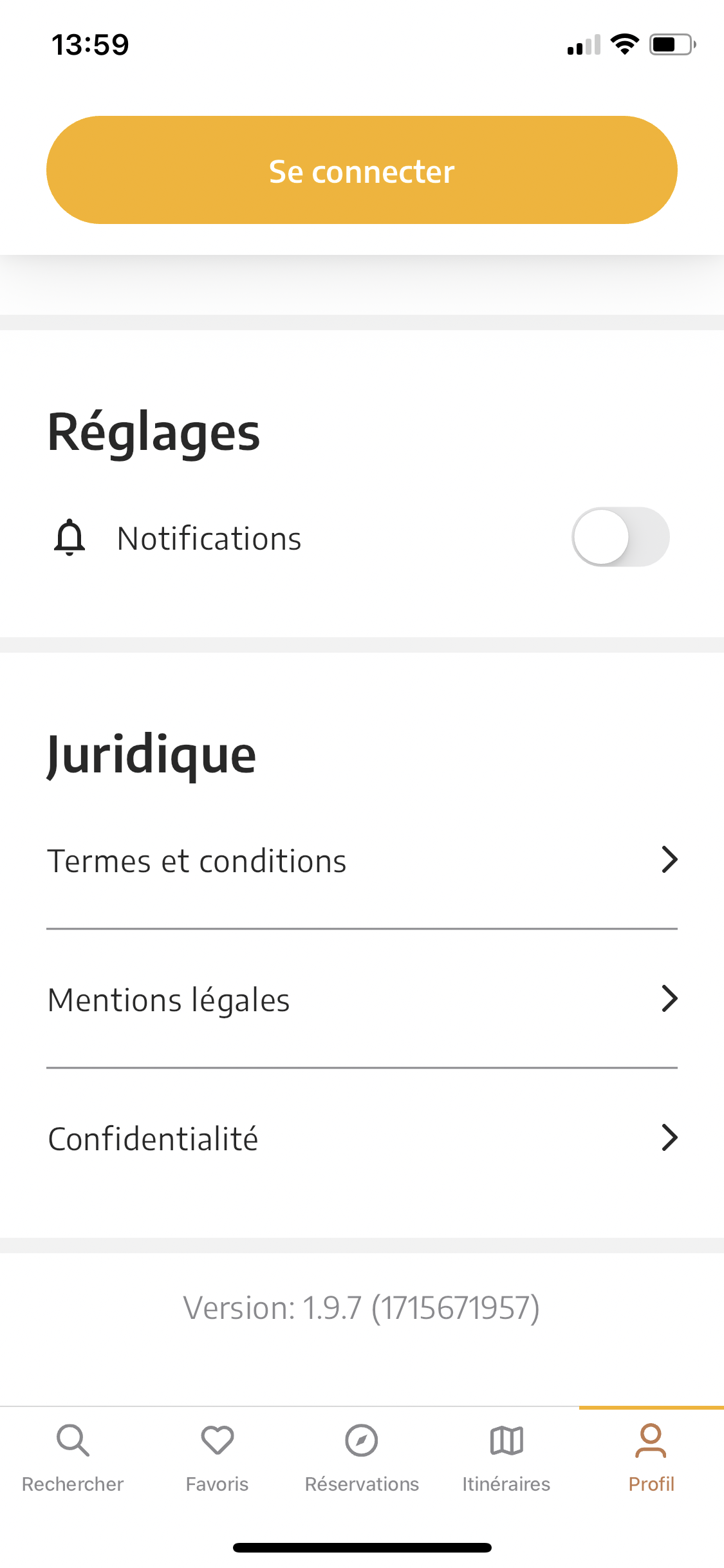The height and width of the screenshot is (1568, 724).
Task: Open the Confidentialité page
Action: 362,1138
